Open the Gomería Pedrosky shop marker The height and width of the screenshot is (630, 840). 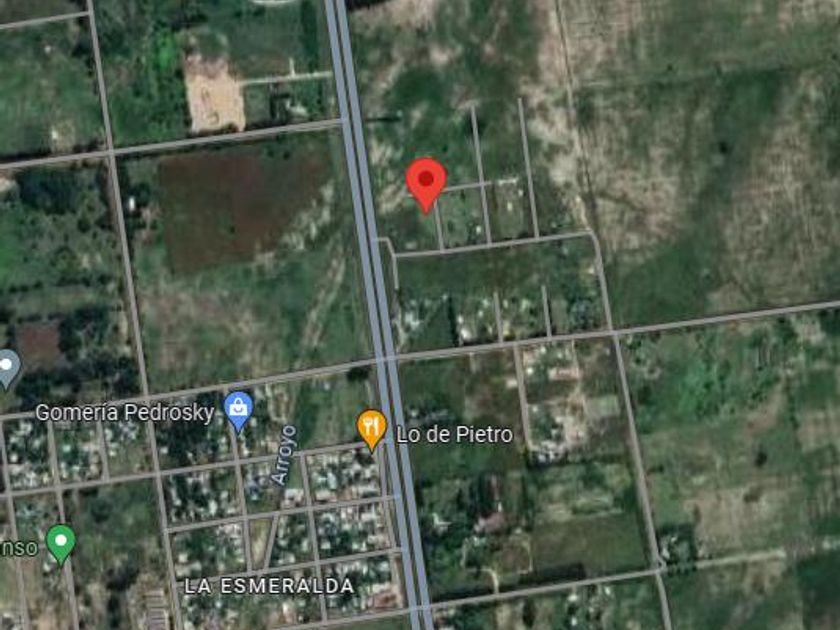[238, 411]
